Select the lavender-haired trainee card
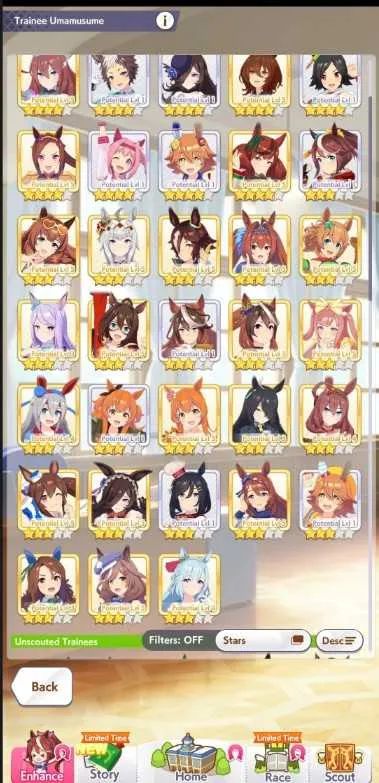 (48, 330)
